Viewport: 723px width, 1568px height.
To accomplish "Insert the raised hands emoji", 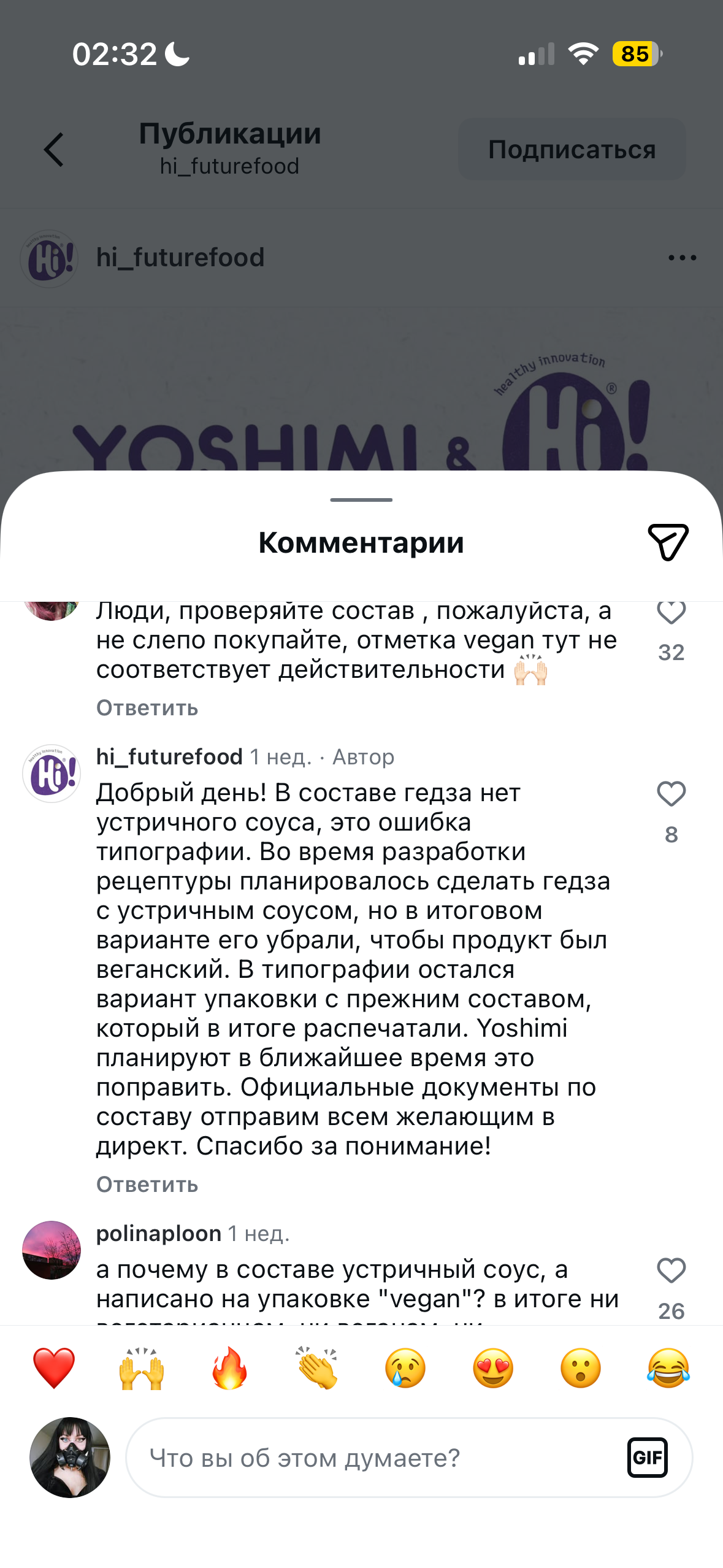I will tap(142, 1368).
